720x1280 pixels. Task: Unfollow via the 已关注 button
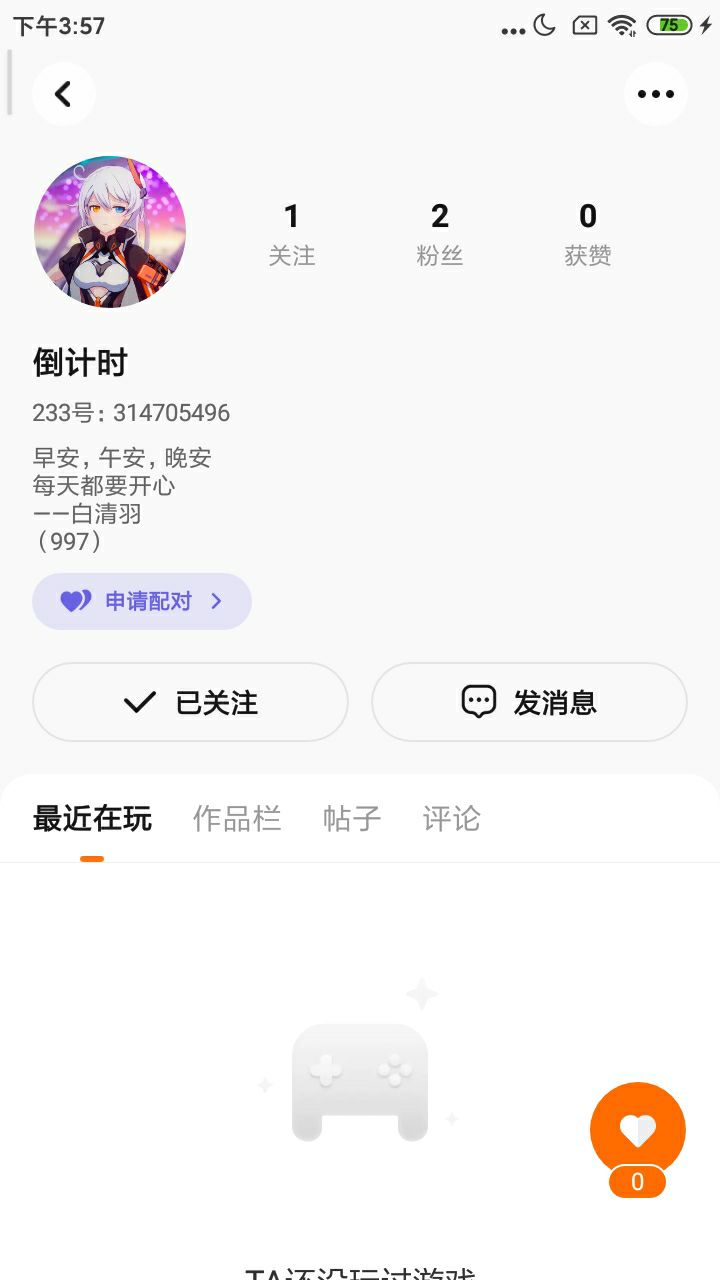[190, 702]
